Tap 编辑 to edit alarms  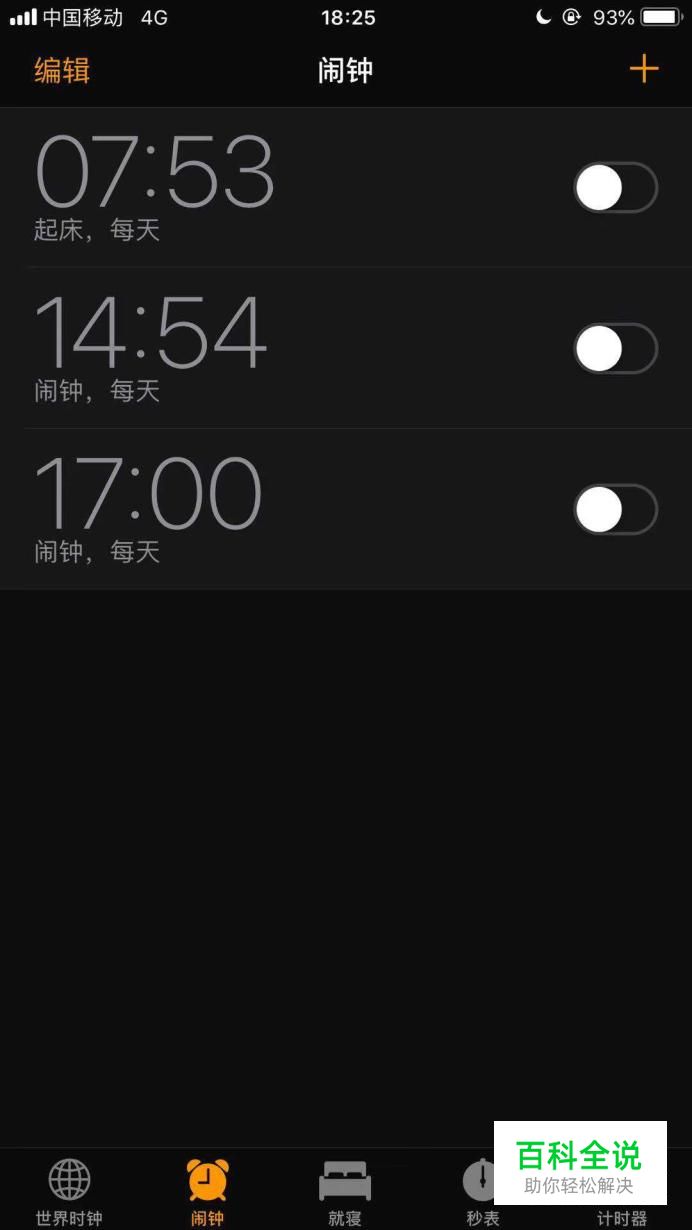pyautogui.click(x=62, y=71)
